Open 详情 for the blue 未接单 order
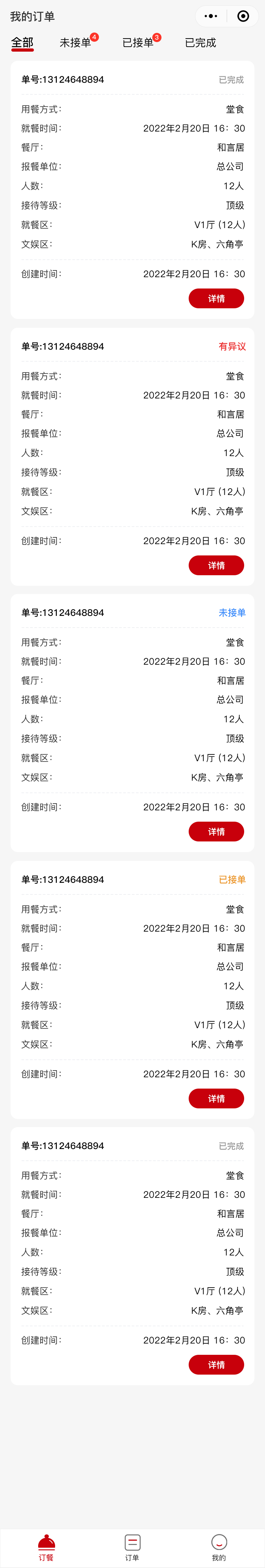 point(216,832)
